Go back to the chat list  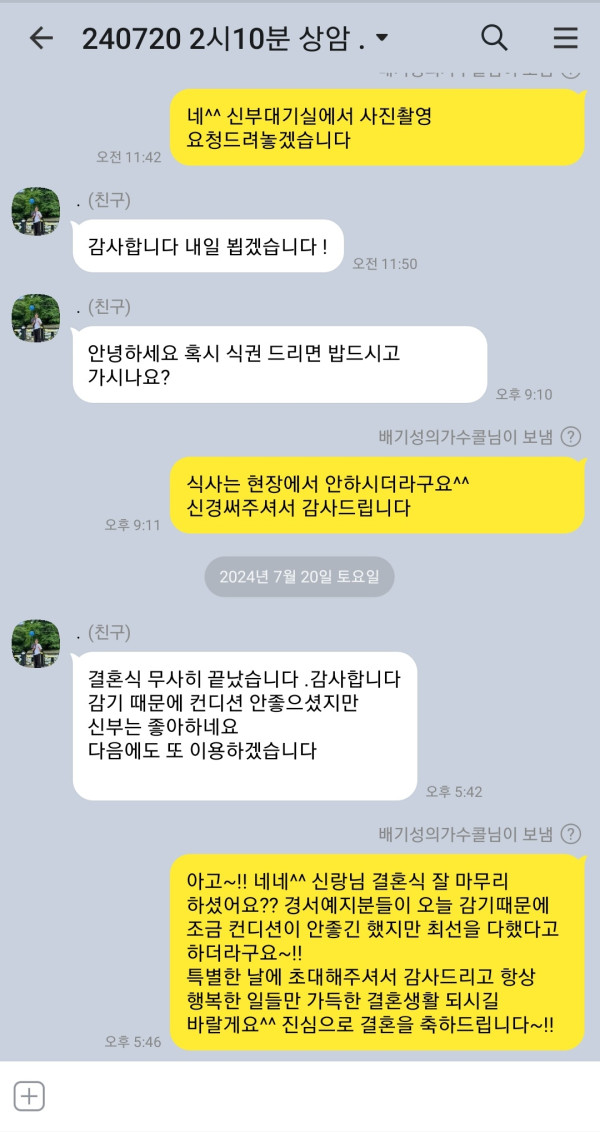[x=40, y=39]
